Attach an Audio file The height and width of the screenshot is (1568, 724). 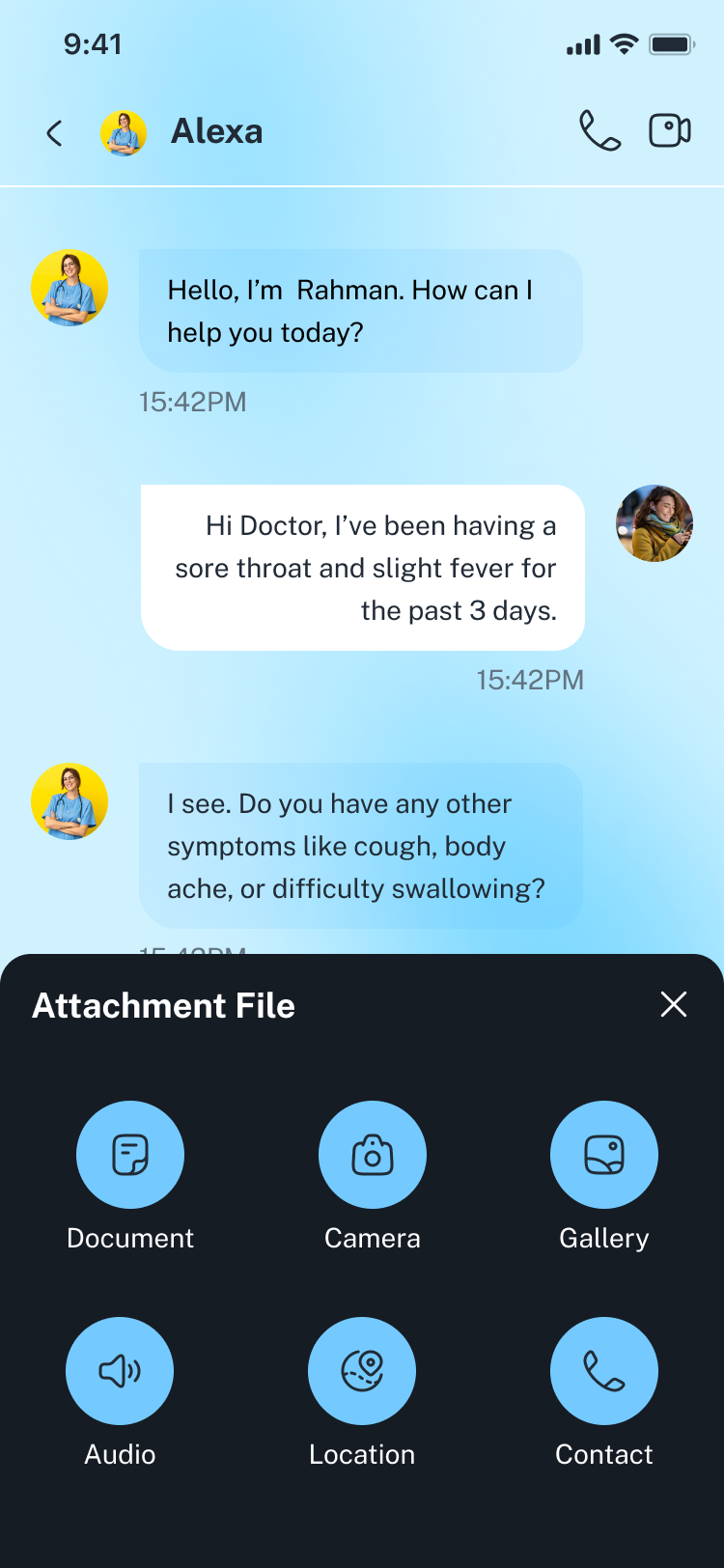(120, 1370)
